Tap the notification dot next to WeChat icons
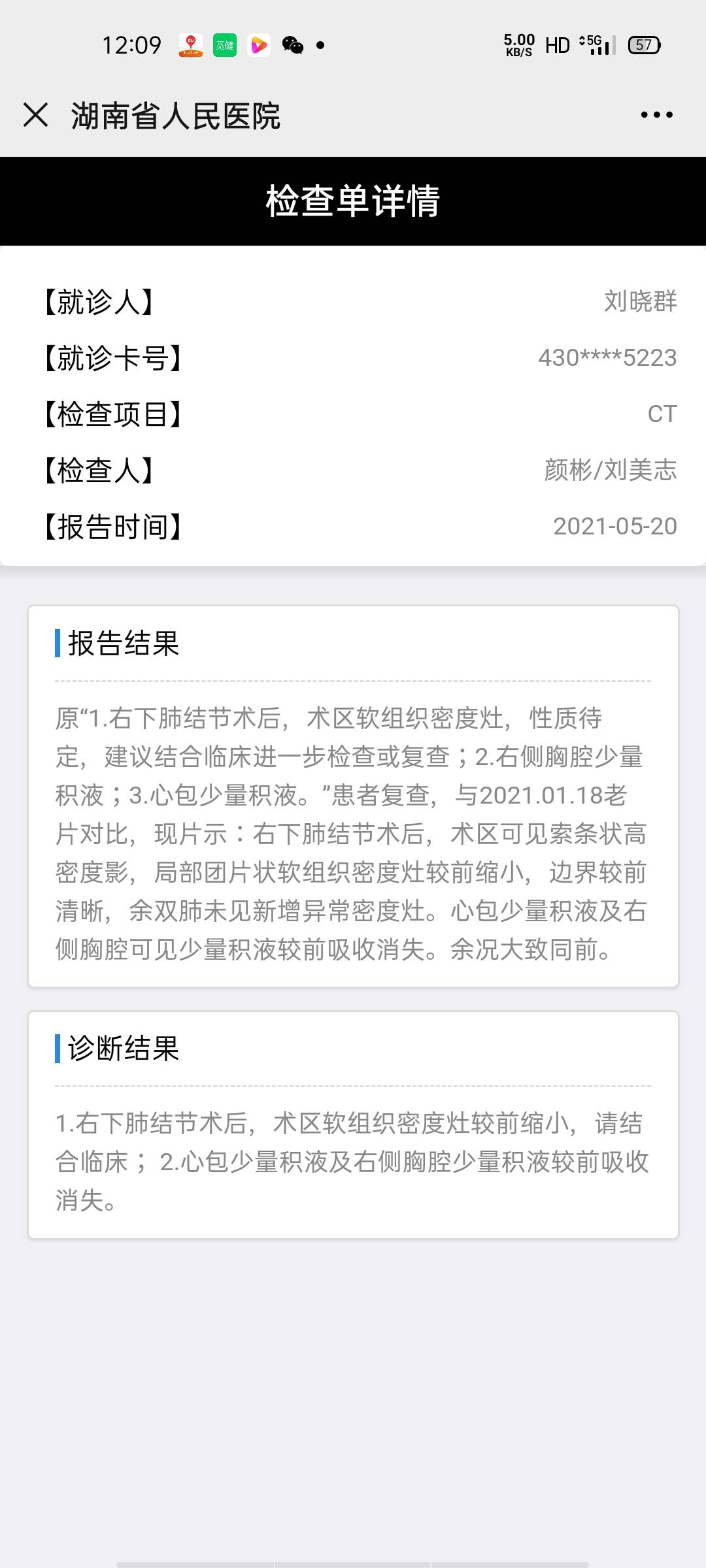Screen dimensions: 706x1568 click(x=320, y=45)
